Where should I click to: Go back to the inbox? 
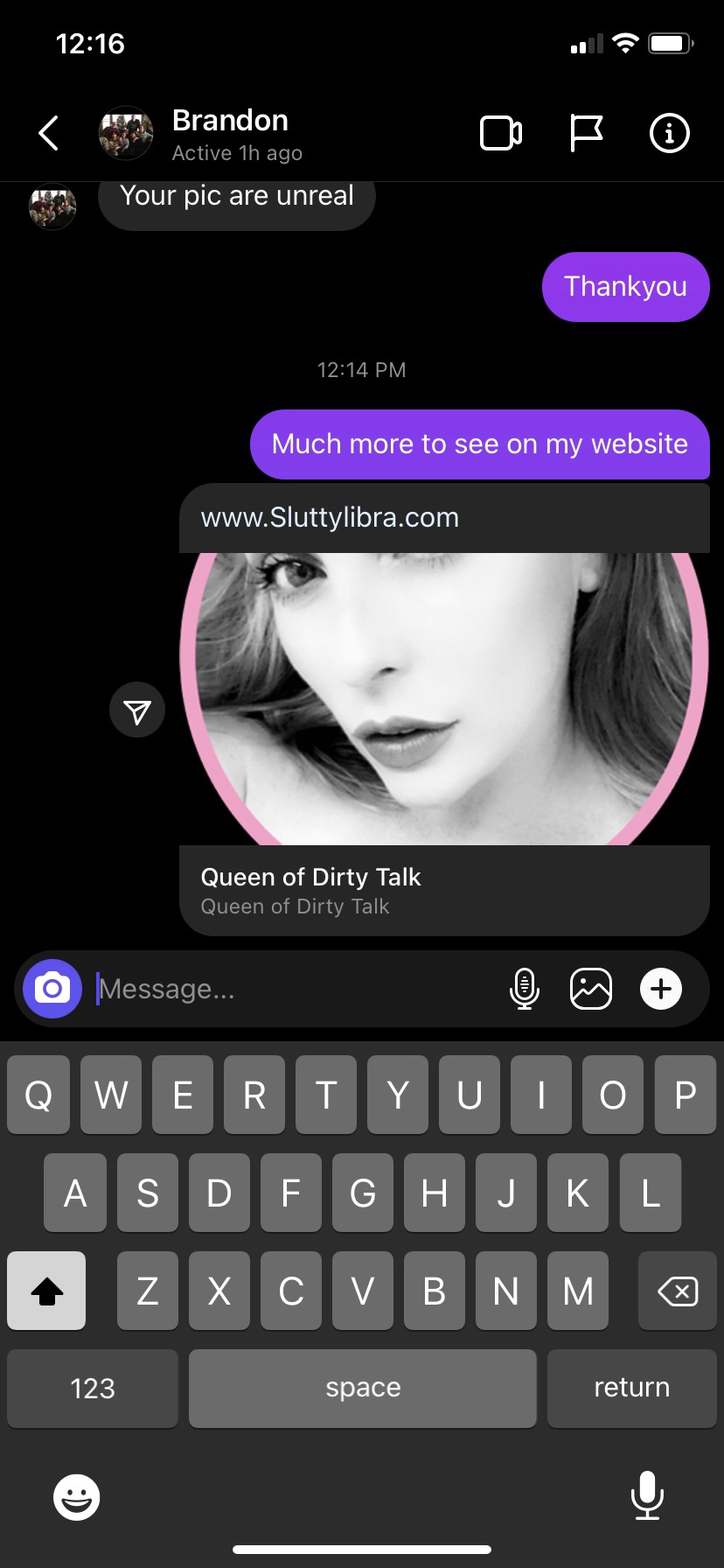tap(49, 133)
